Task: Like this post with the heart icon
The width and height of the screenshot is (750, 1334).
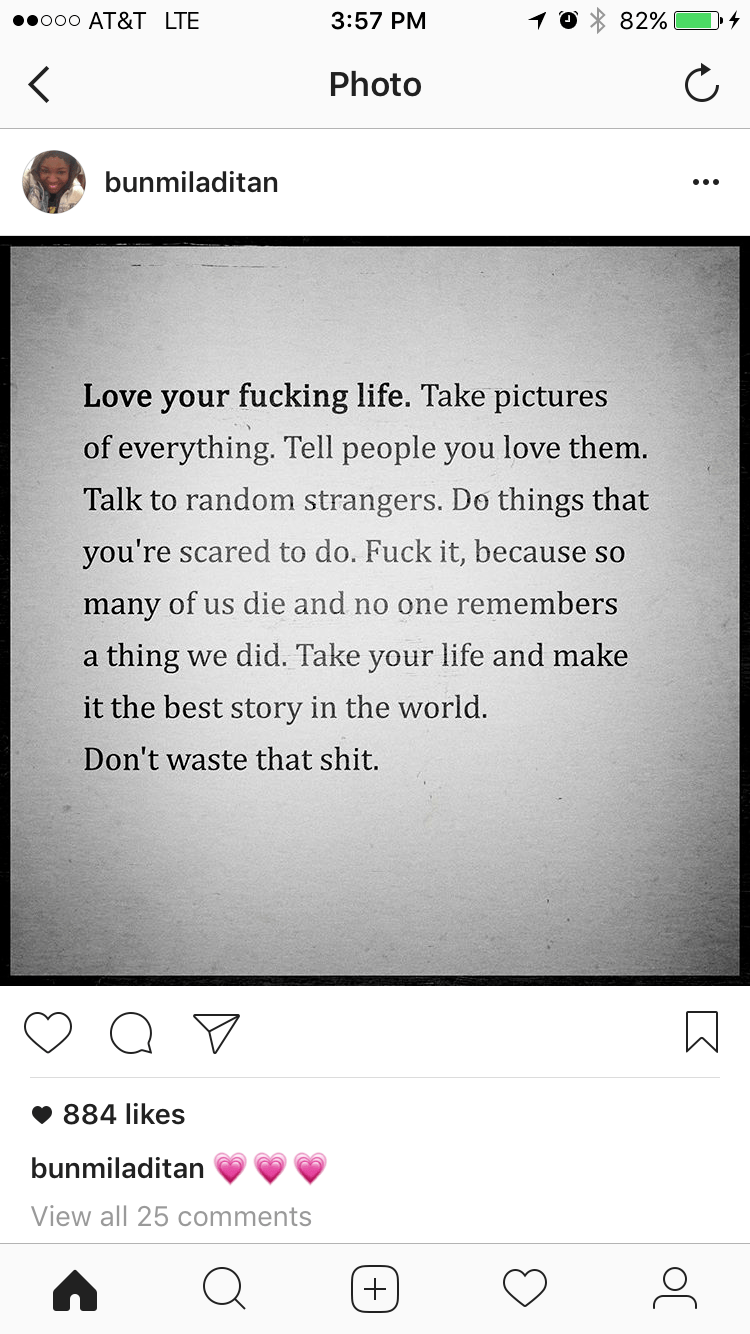Action: [x=48, y=1032]
